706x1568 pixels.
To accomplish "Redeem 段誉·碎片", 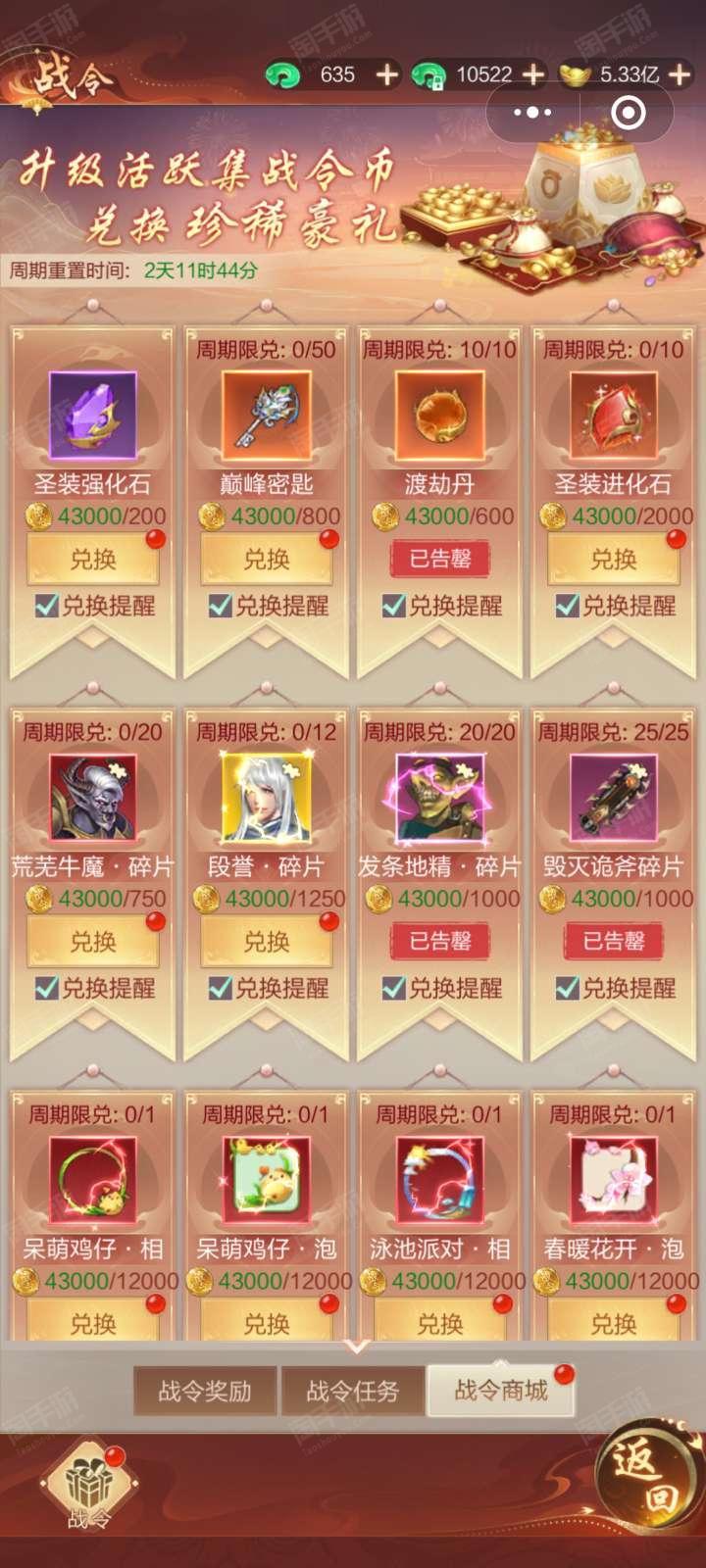I will 267,942.
